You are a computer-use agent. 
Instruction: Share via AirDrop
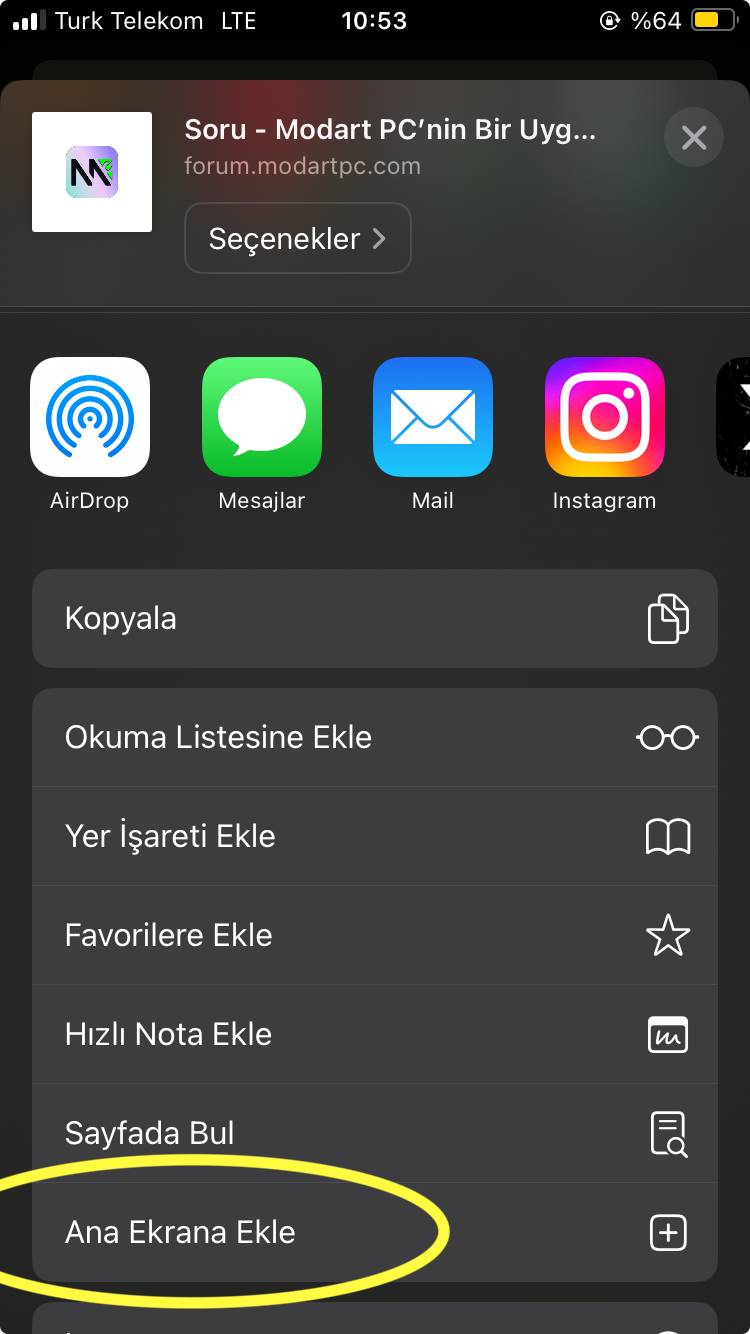point(90,417)
